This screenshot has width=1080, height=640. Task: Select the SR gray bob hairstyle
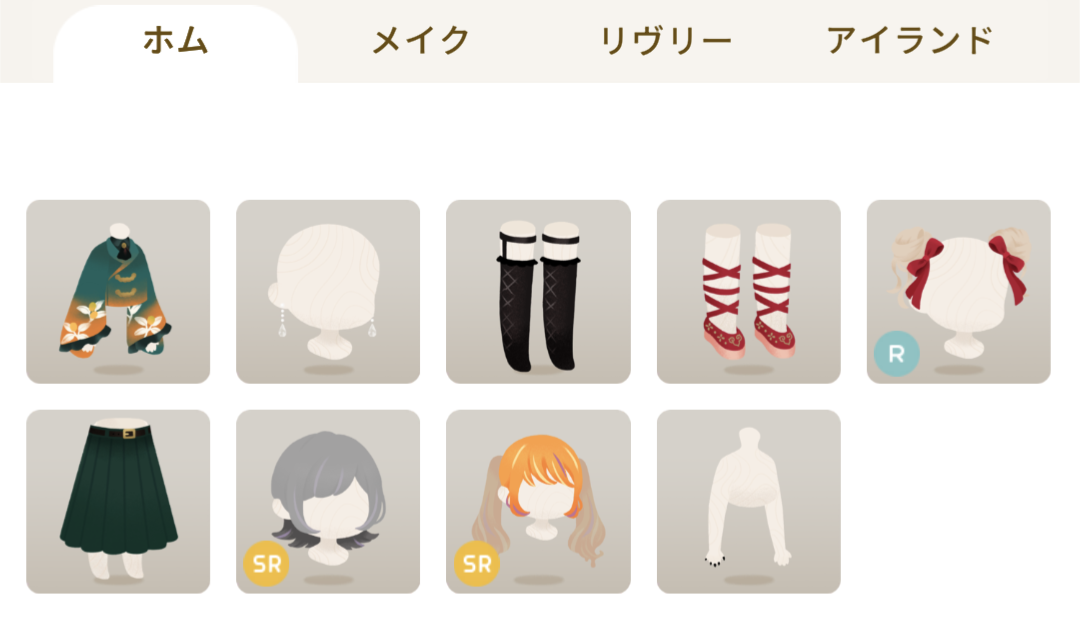point(328,501)
